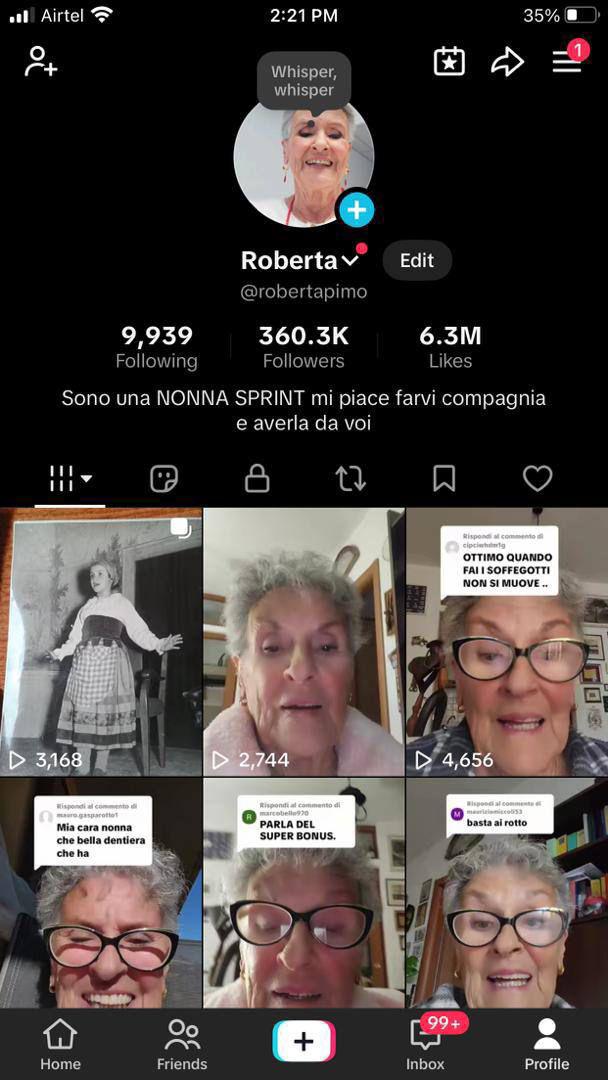
Task: Open the hamburger menu
Action: click(x=567, y=62)
